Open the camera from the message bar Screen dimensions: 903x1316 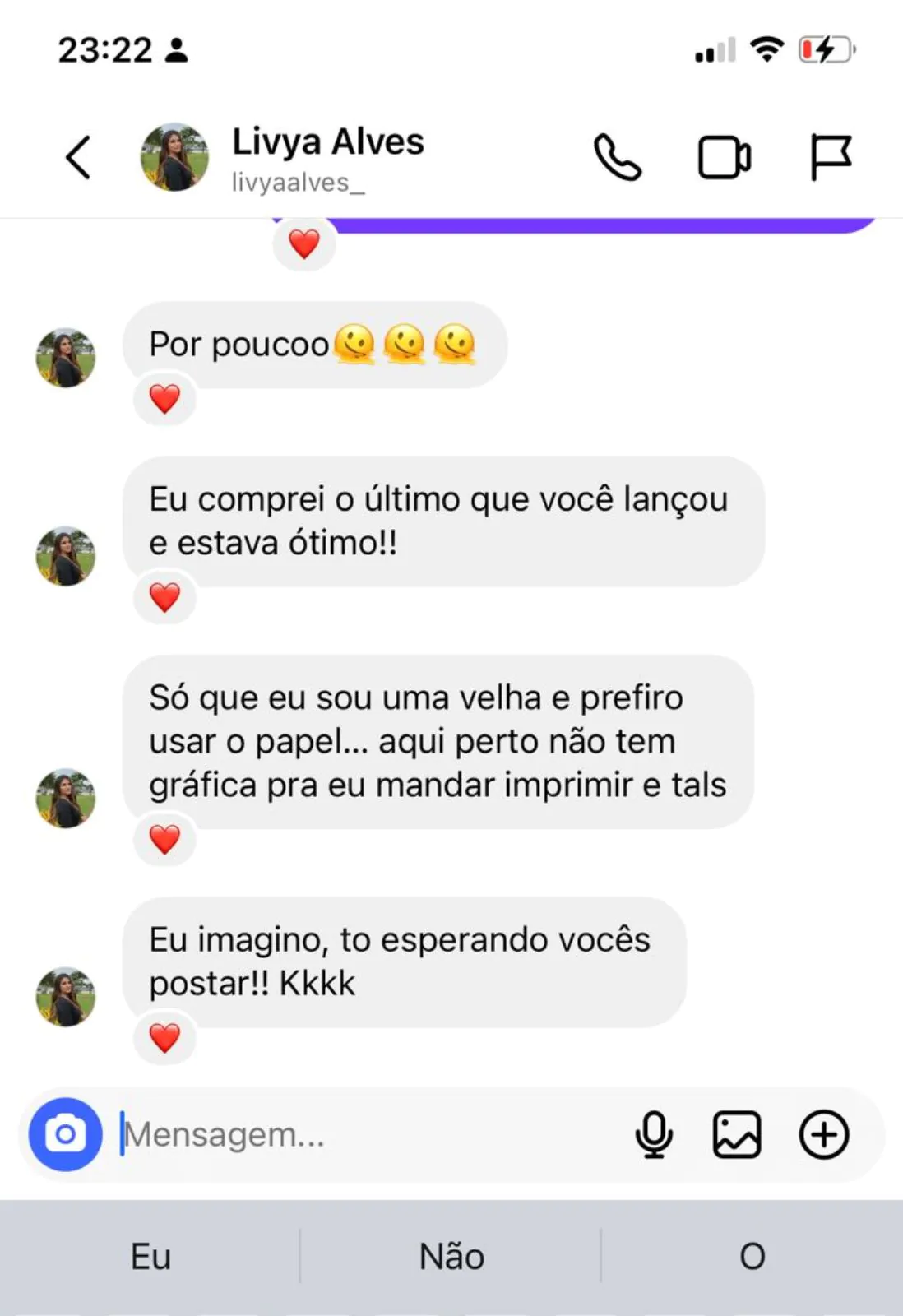[x=65, y=1134]
